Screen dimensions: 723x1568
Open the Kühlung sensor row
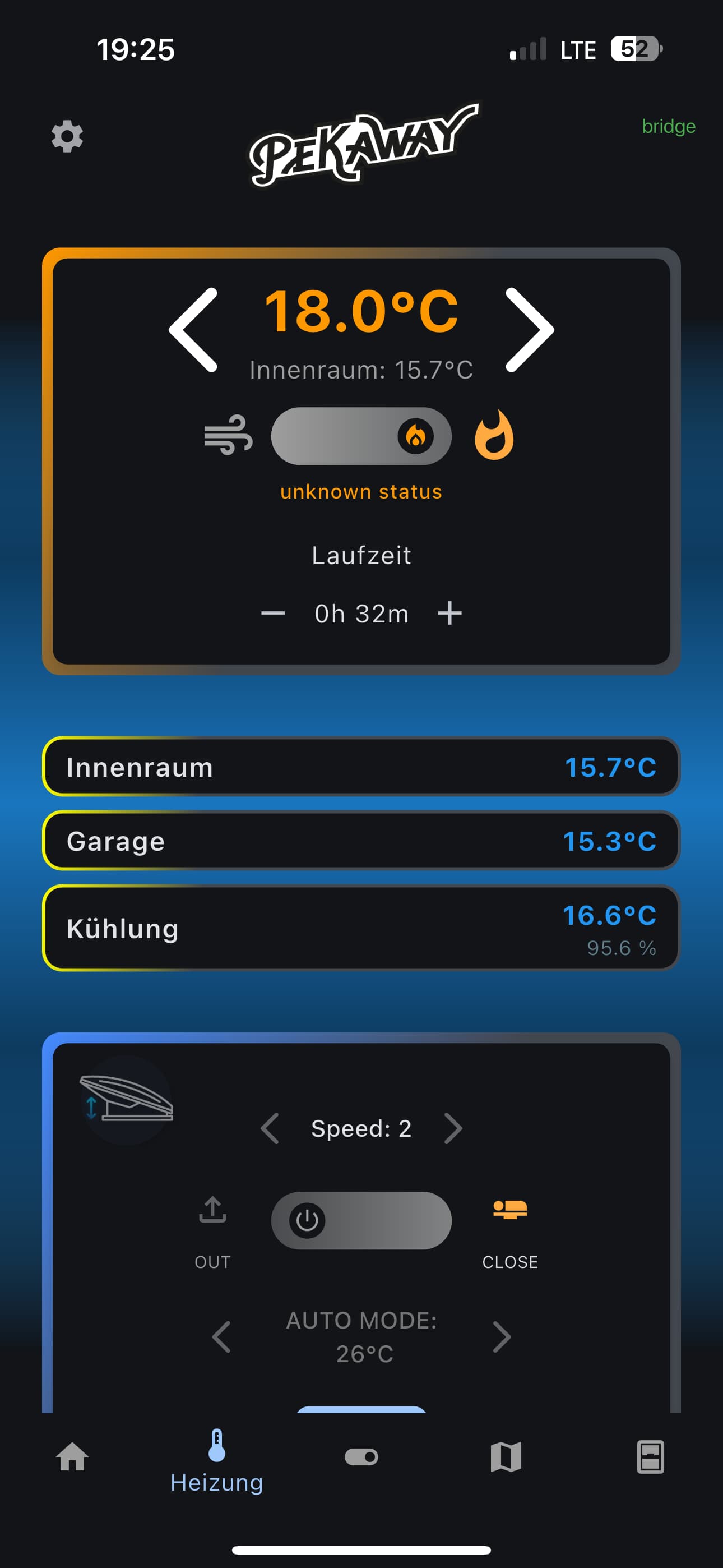(x=361, y=928)
